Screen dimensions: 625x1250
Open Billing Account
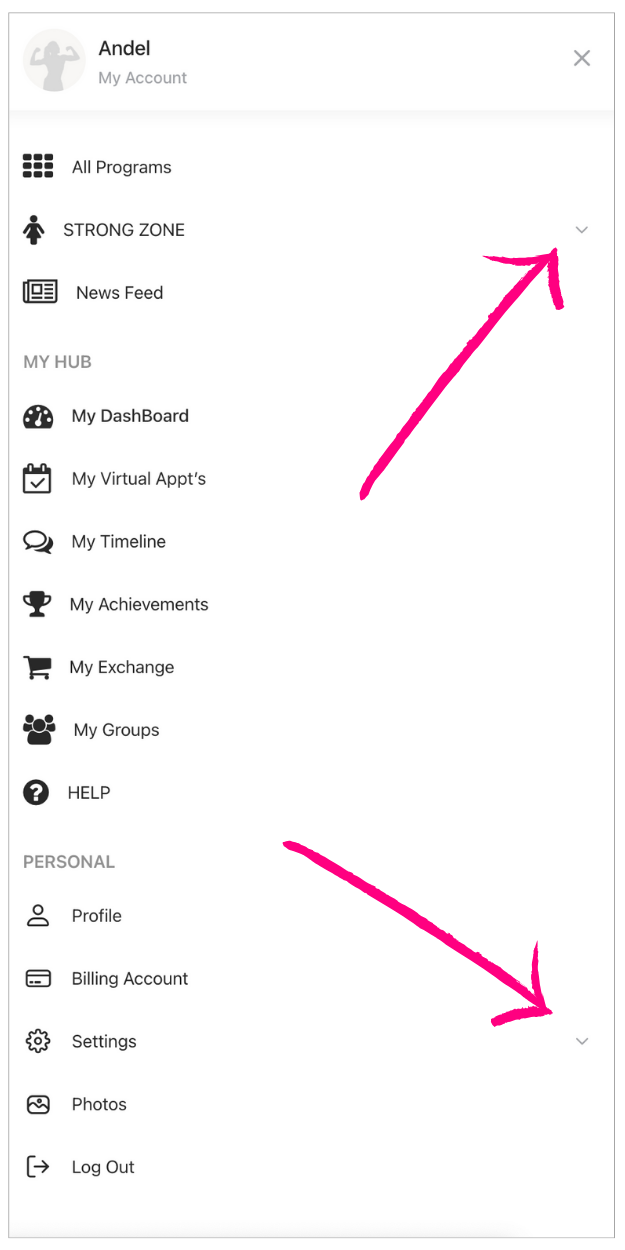coord(129,979)
